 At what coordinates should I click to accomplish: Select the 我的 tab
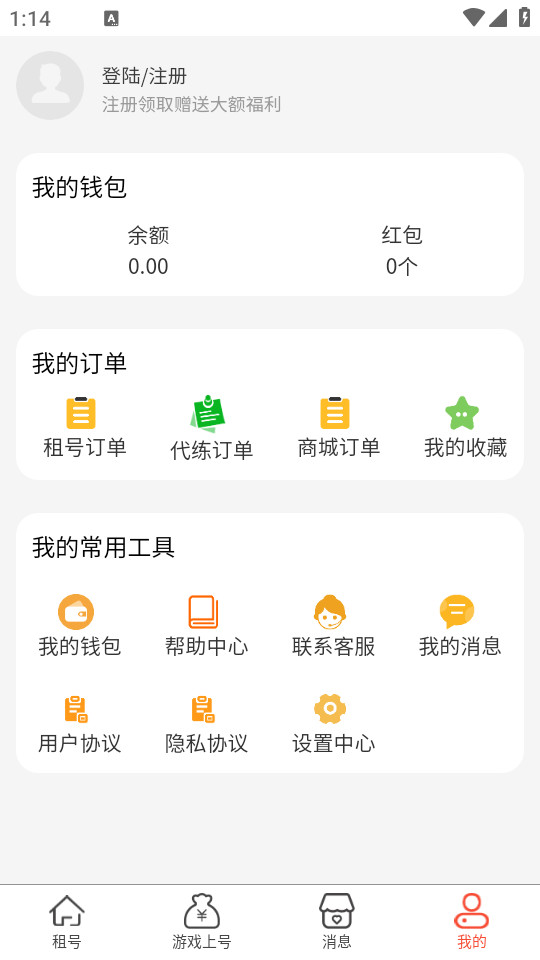(x=471, y=922)
